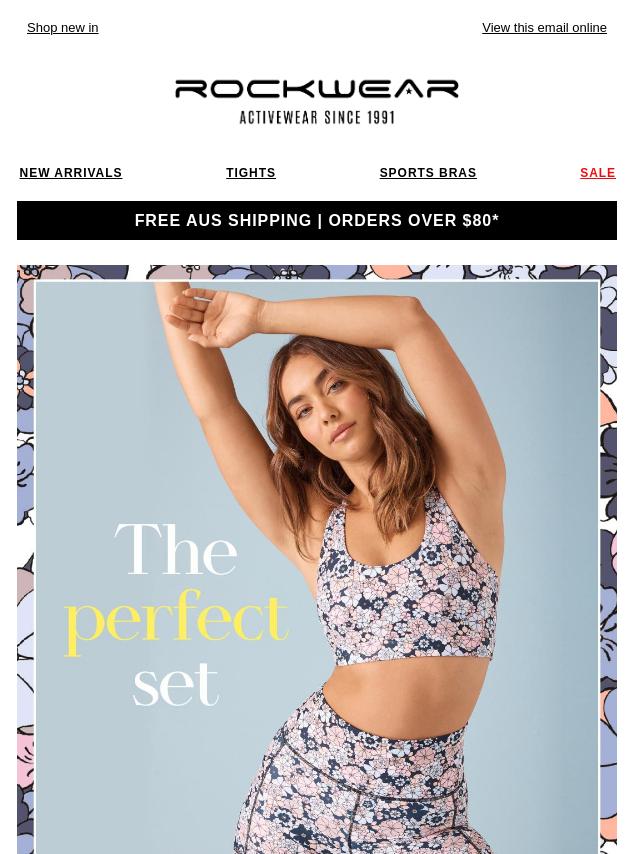Screen dimensions: 640x854
Task: Shop the Sale section
Action: (597, 173)
